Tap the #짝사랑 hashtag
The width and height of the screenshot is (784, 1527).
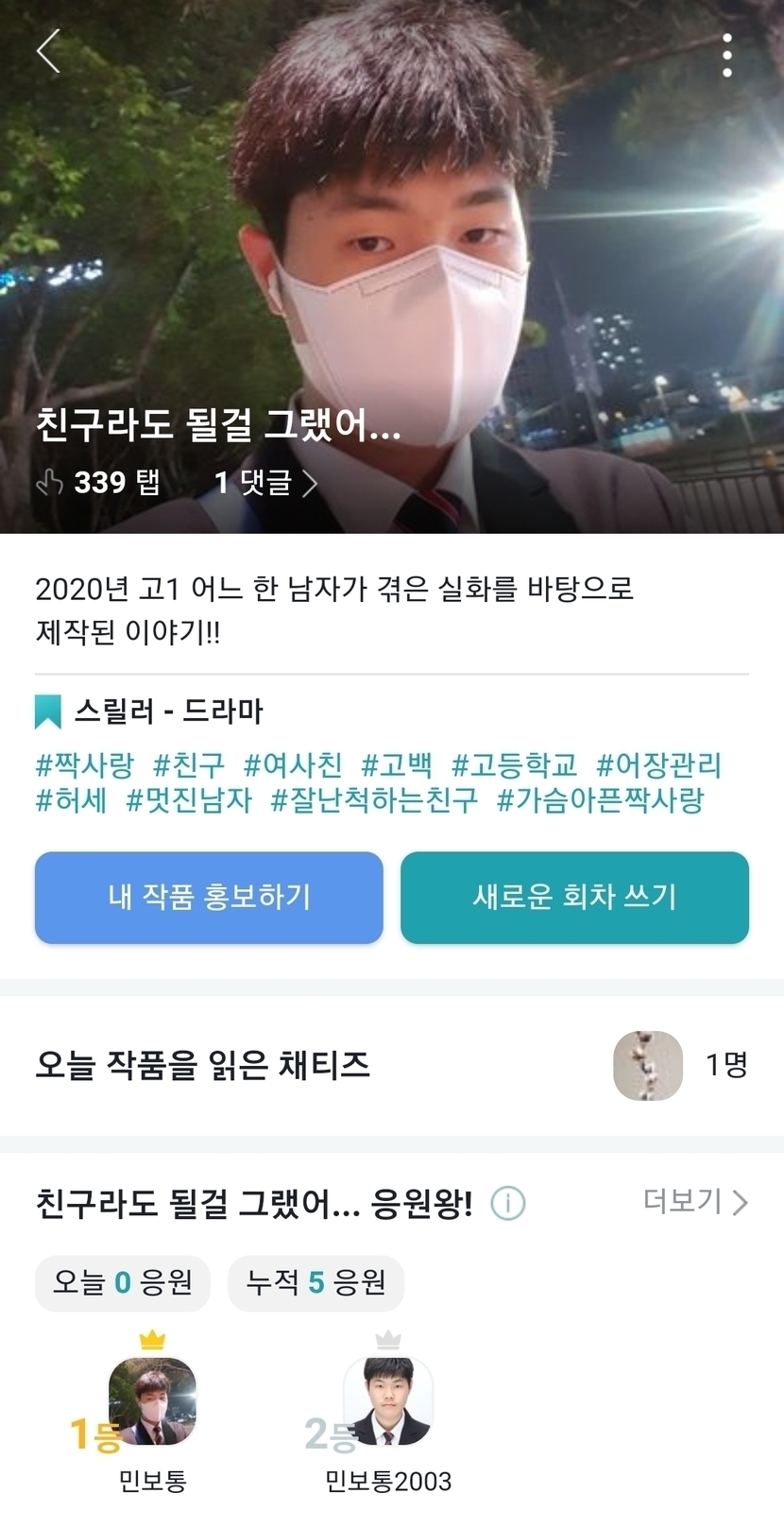85,764
